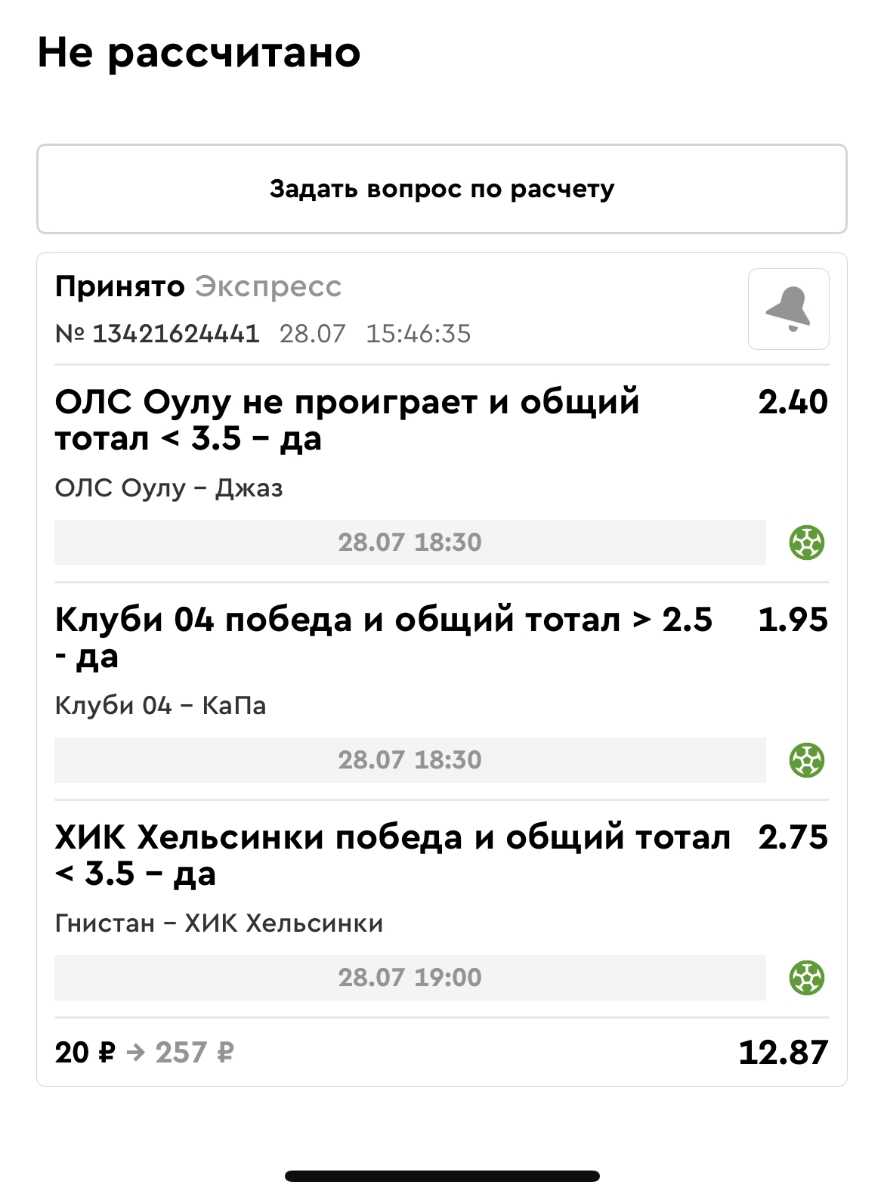This screenshot has width=884, height=1200.
Task: Tap the 'Задать вопрос по расчету' button
Action: 441,189
